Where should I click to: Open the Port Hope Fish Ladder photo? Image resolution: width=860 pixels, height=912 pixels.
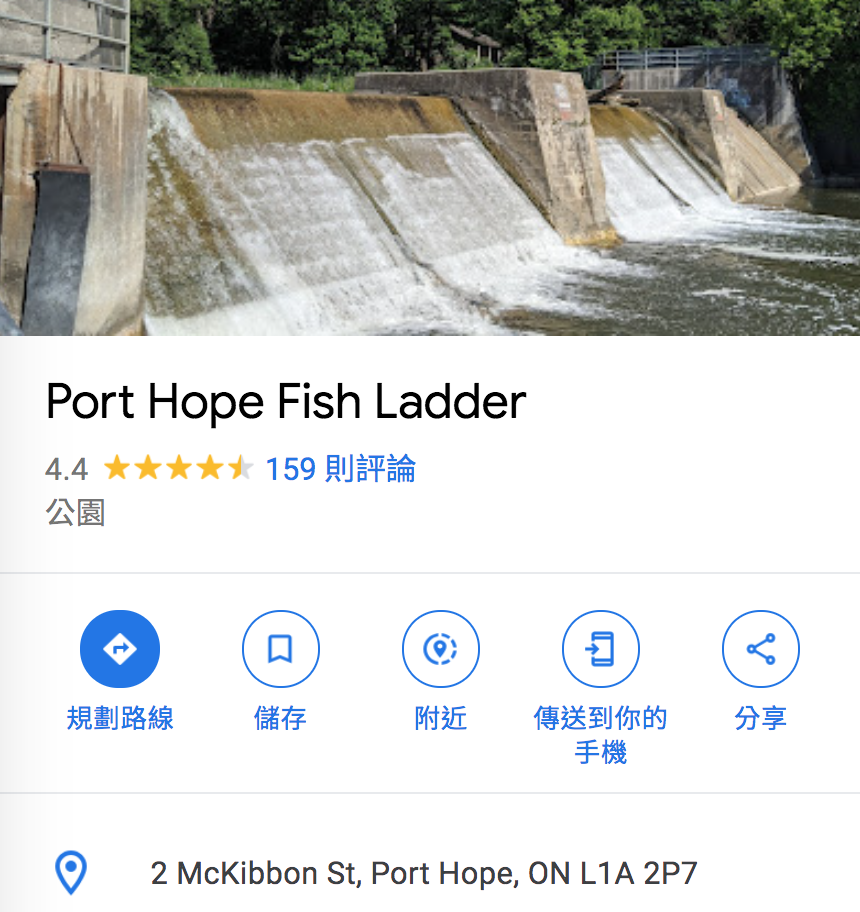430,168
